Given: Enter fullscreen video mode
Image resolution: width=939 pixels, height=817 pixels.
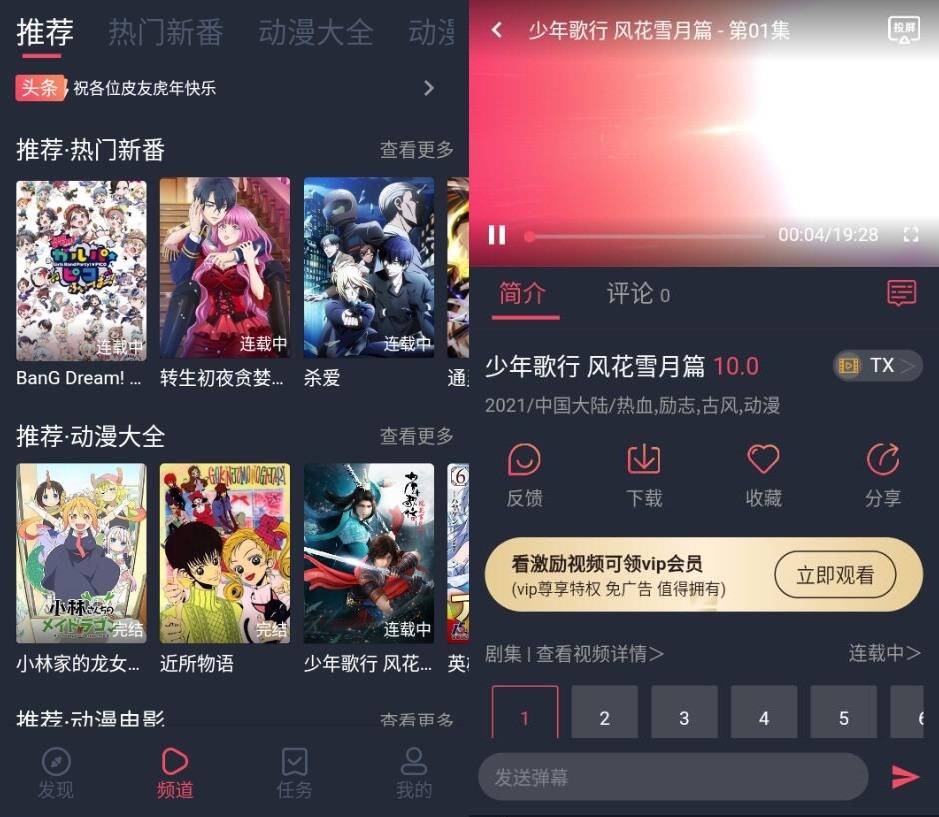Looking at the screenshot, I should pyautogui.click(x=910, y=235).
